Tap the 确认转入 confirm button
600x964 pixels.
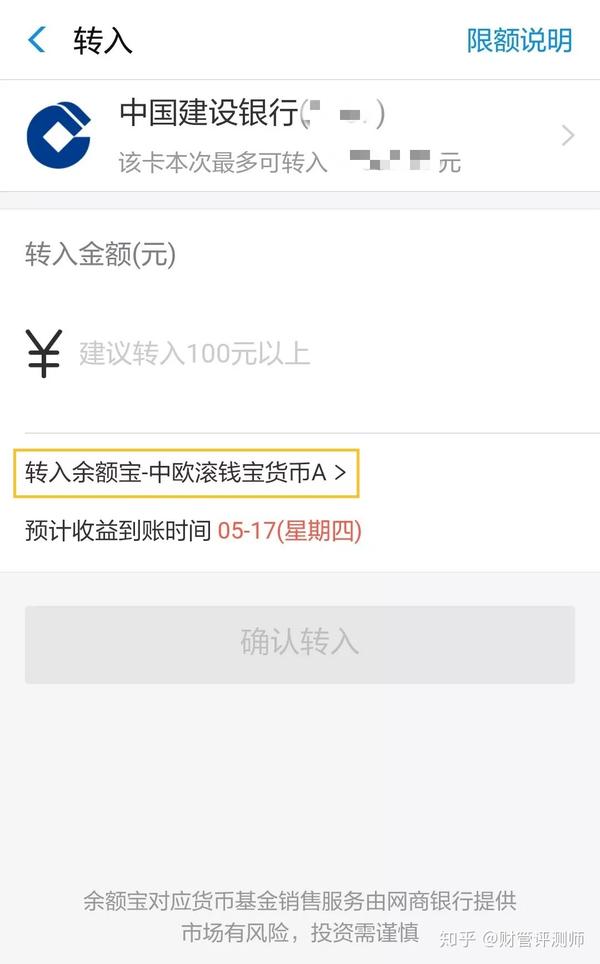click(x=300, y=644)
